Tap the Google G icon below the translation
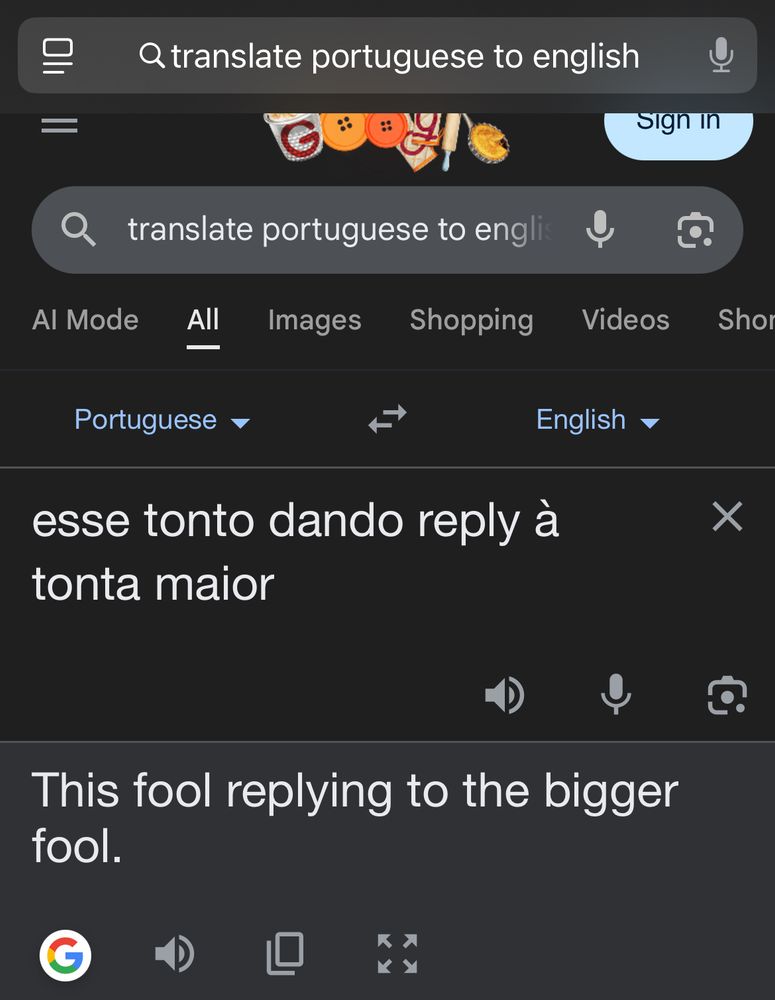Screen dimensions: 775x1000 [65, 953]
